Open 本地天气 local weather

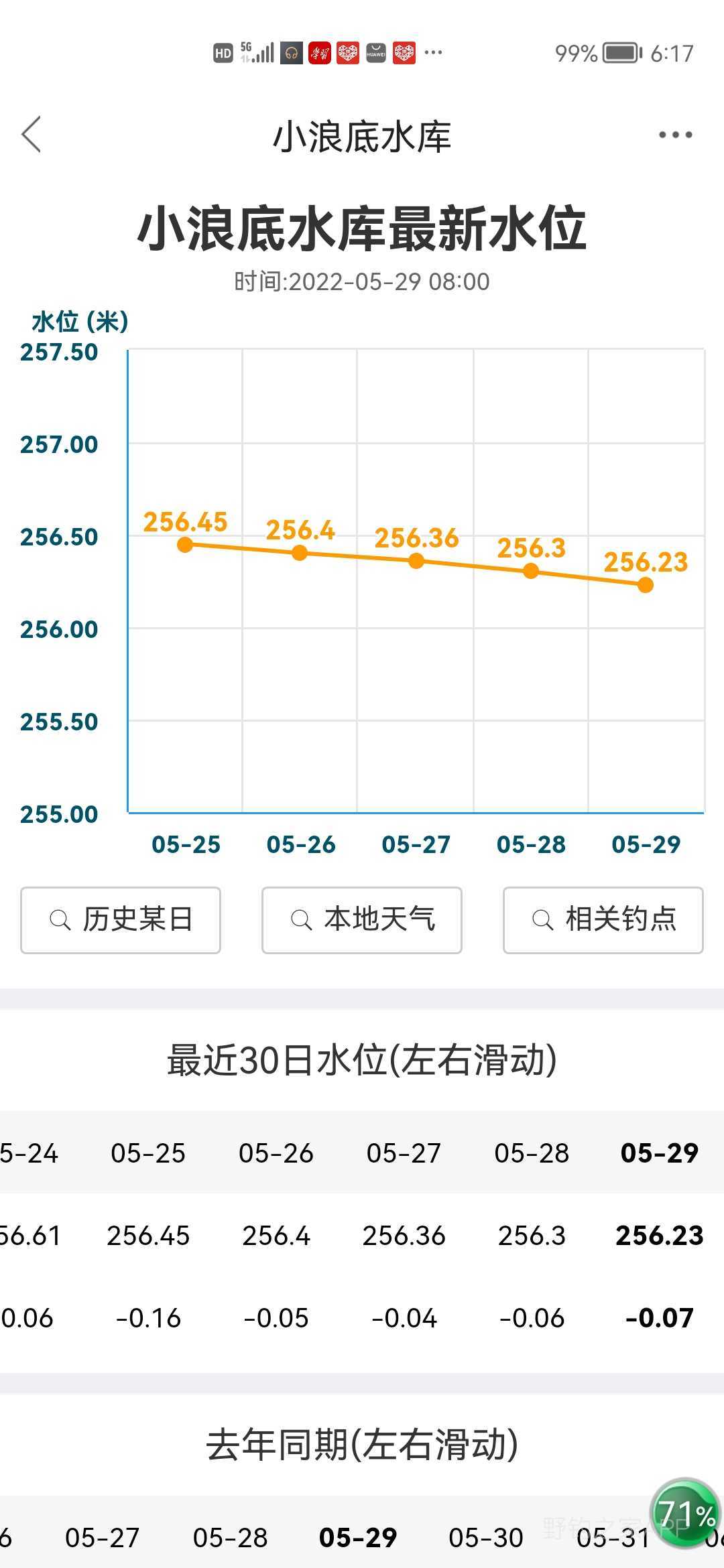click(362, 920)
